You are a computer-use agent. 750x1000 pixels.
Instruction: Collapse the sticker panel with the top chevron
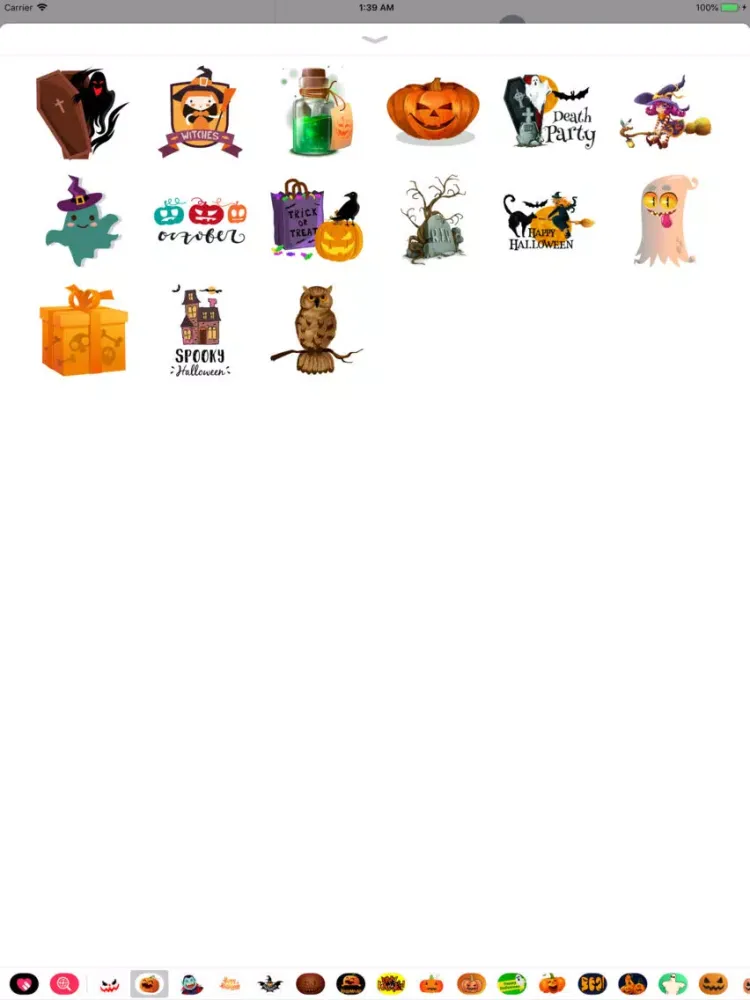(374, 40)
